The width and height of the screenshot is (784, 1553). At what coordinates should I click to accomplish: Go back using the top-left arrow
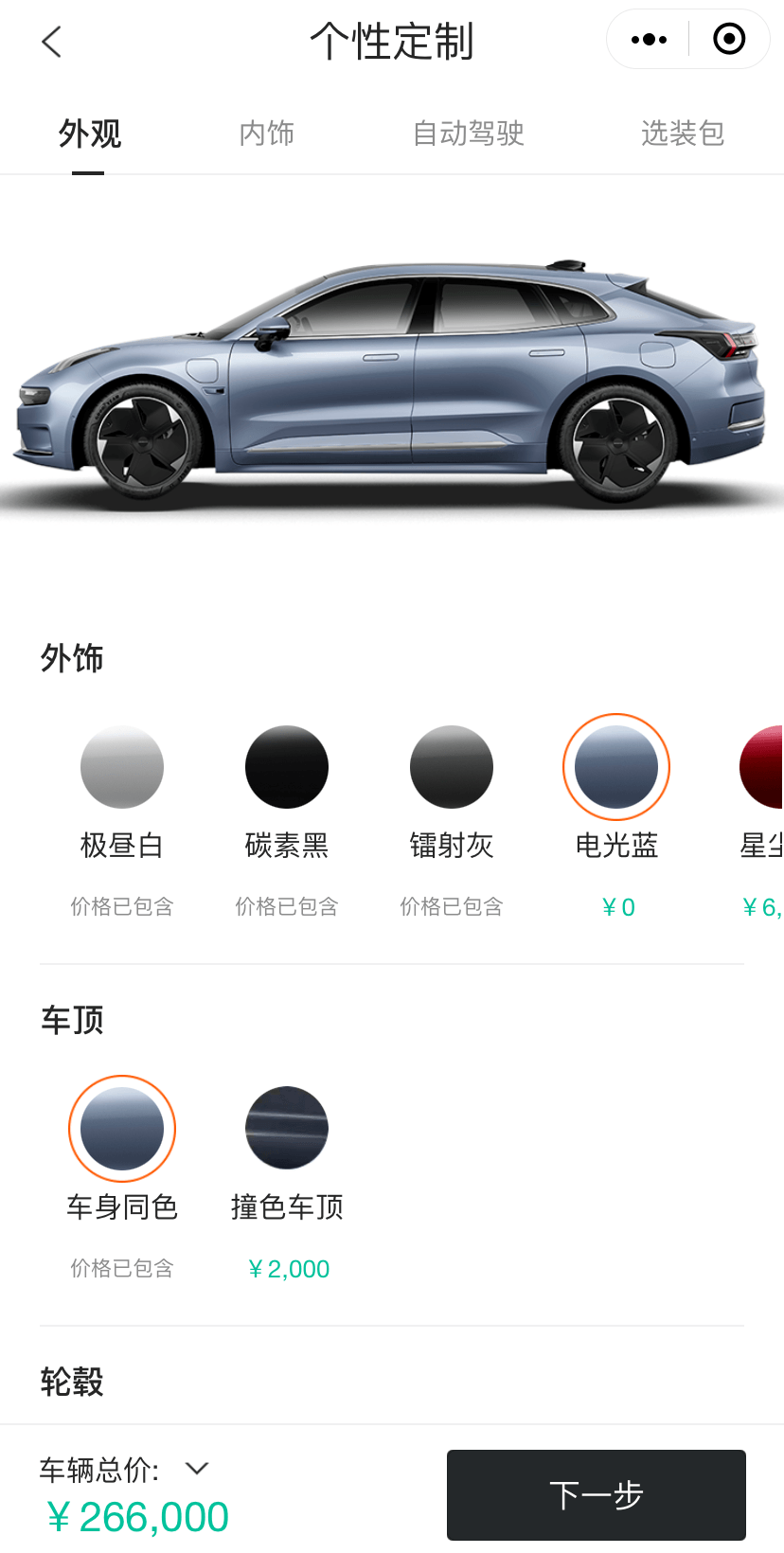(x=52, y=42)
